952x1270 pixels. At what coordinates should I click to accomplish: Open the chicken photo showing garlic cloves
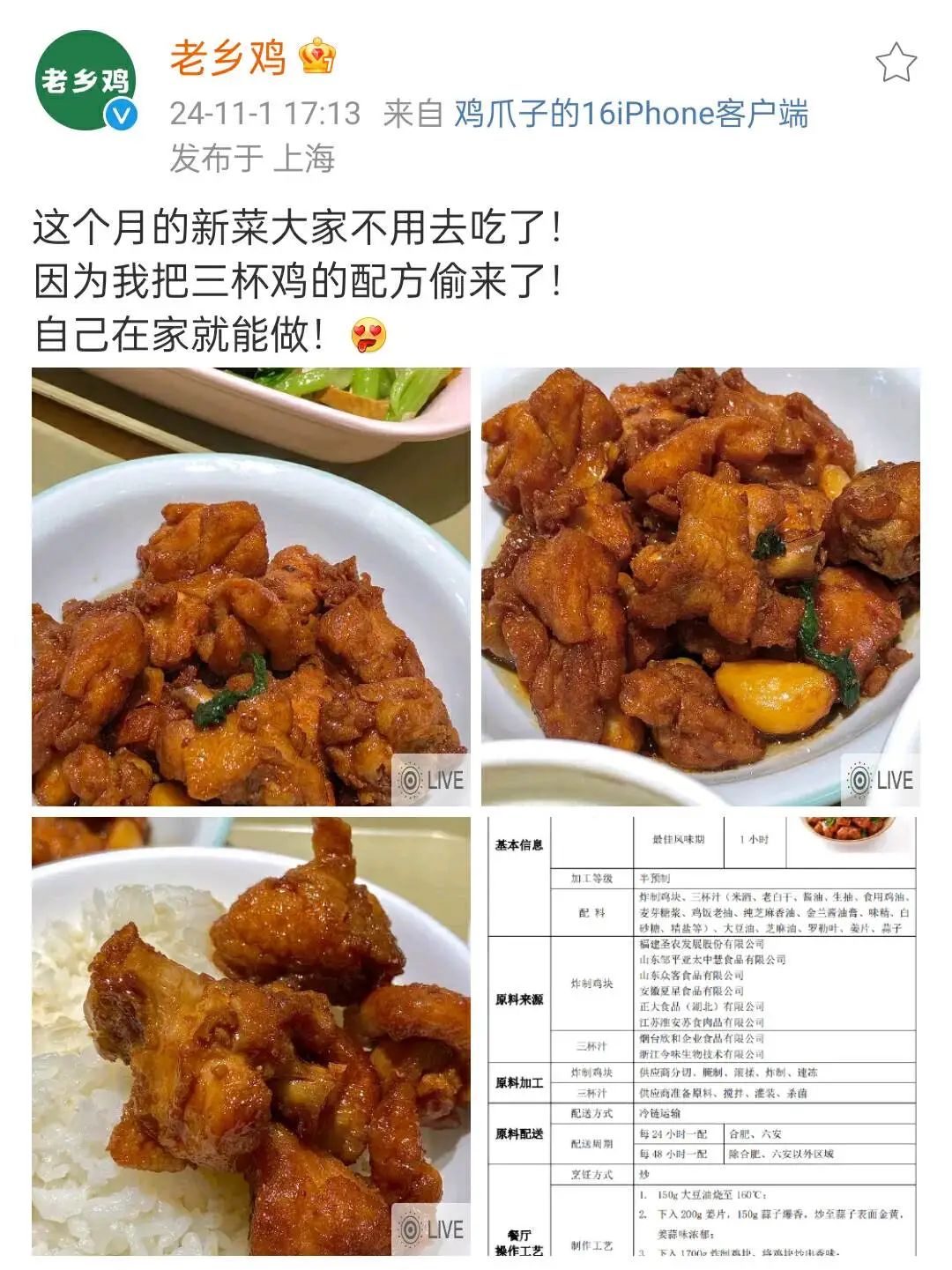tap(701, 586)
